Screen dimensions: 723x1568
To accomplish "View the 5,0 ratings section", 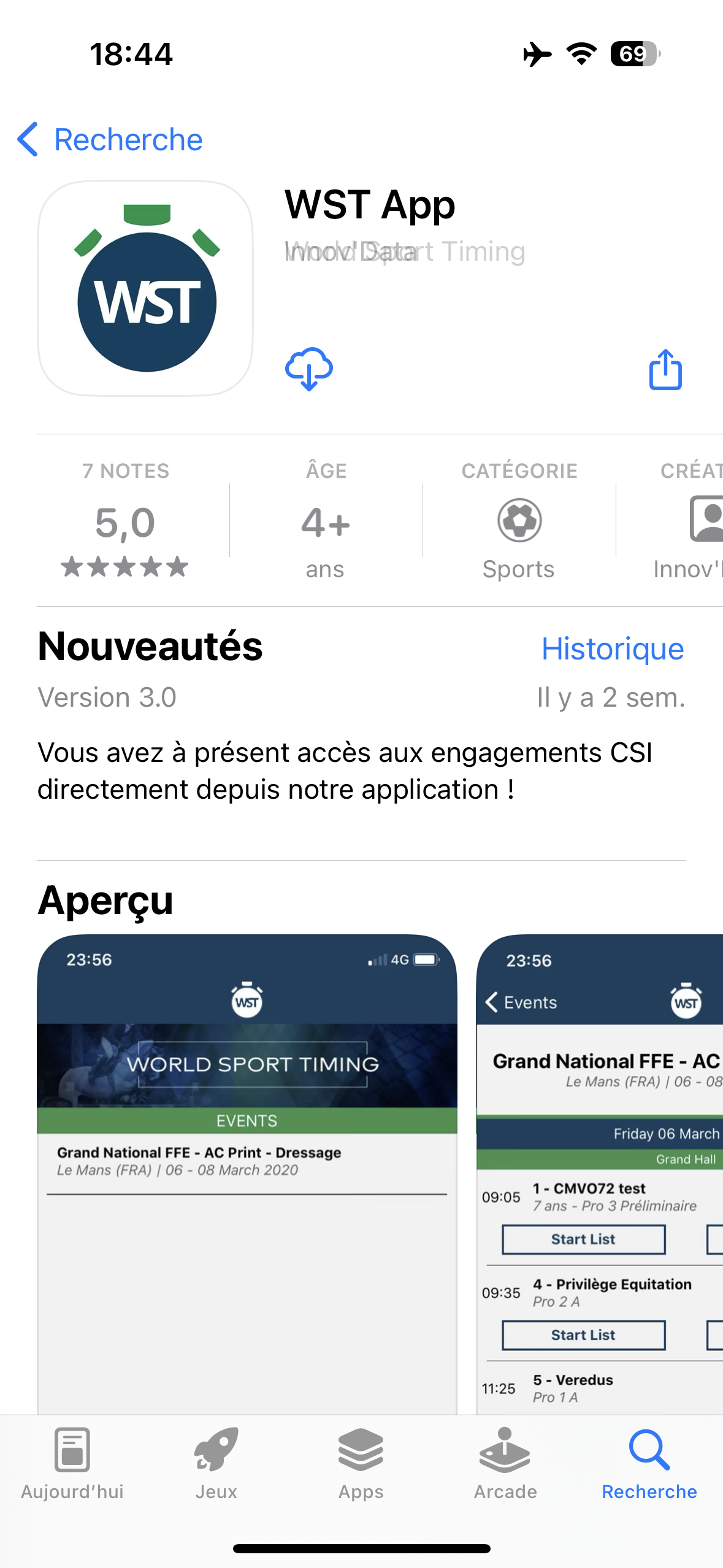I will tap(125, 520).
